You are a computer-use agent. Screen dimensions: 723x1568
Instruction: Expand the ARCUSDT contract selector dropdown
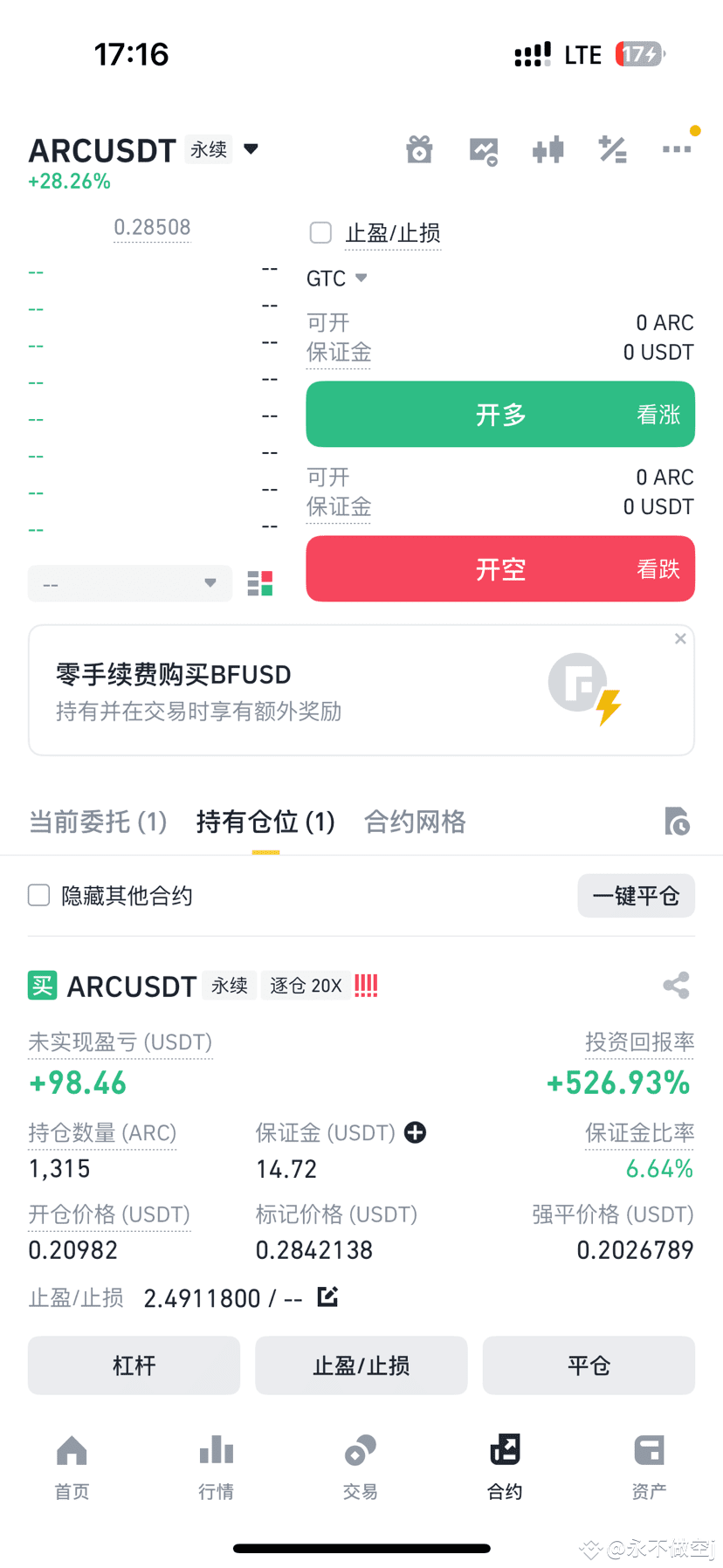tap(251, 149)
